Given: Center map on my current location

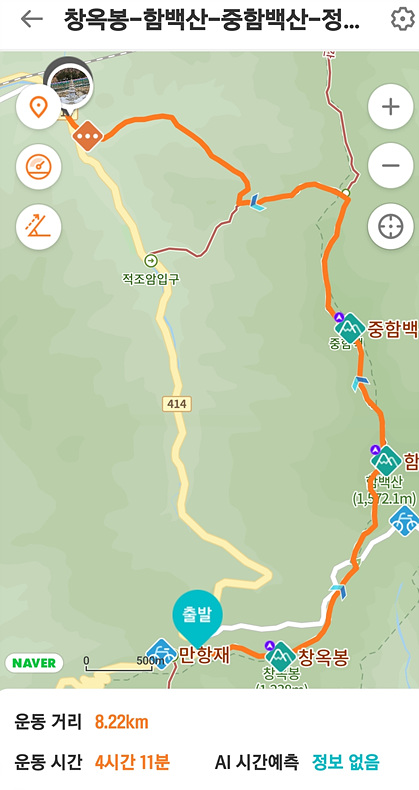Looking at the screenshot, I should [390, 227].
